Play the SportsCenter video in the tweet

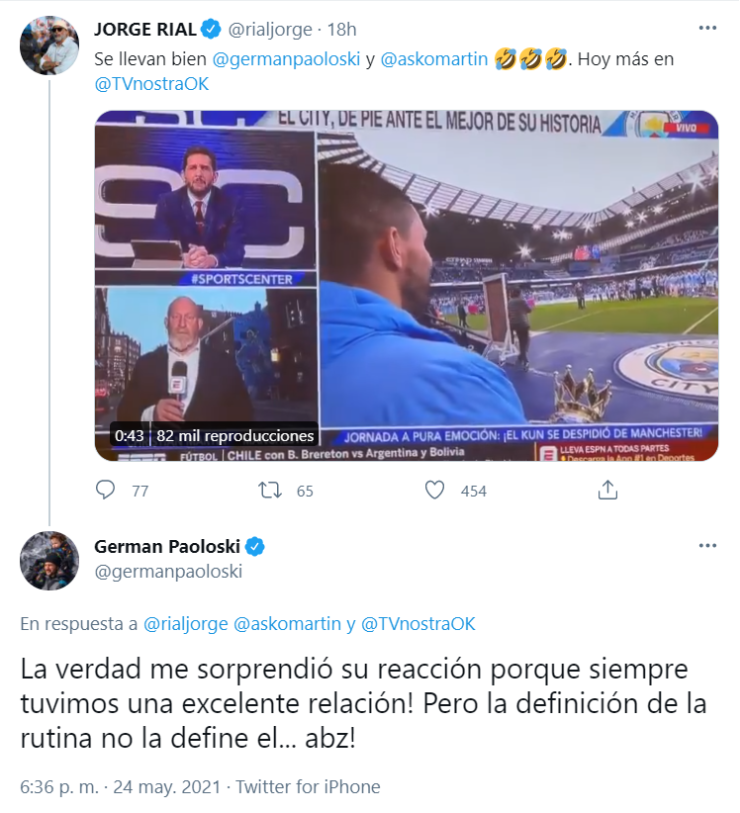coord(406,285)
